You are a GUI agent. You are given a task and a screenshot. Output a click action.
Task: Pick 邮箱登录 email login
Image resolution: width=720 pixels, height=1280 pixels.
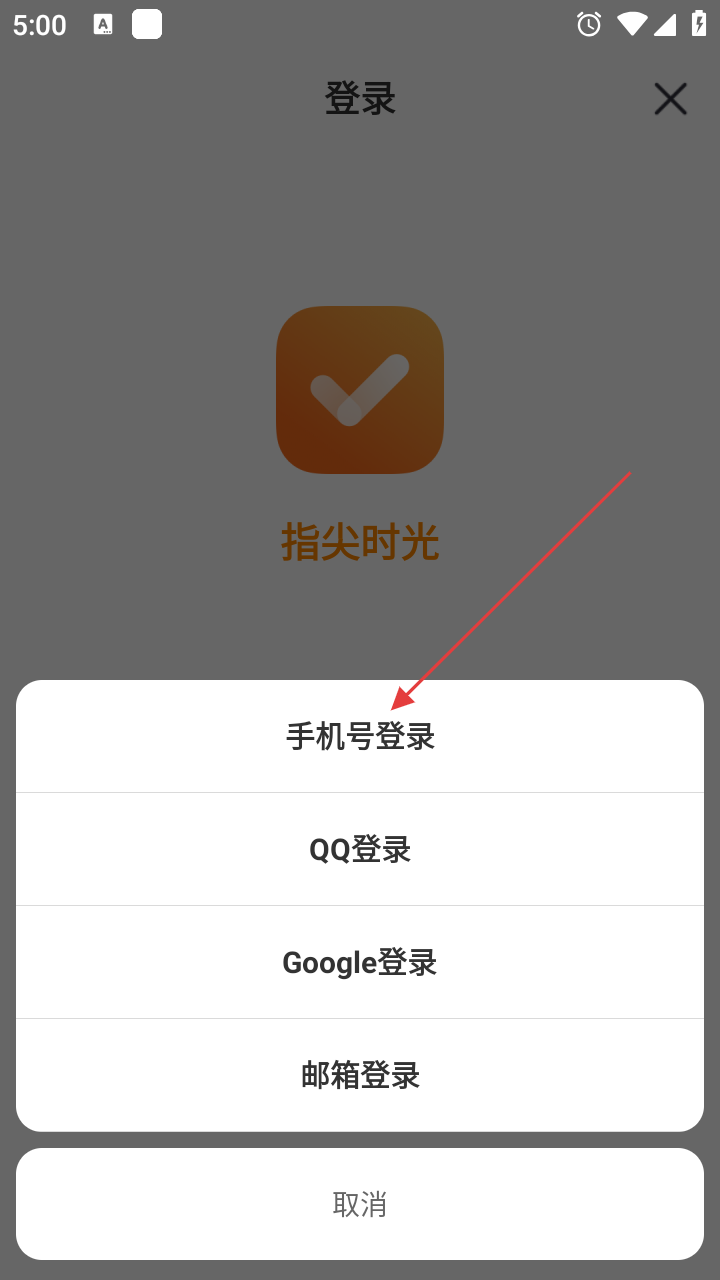[360, 1076]
